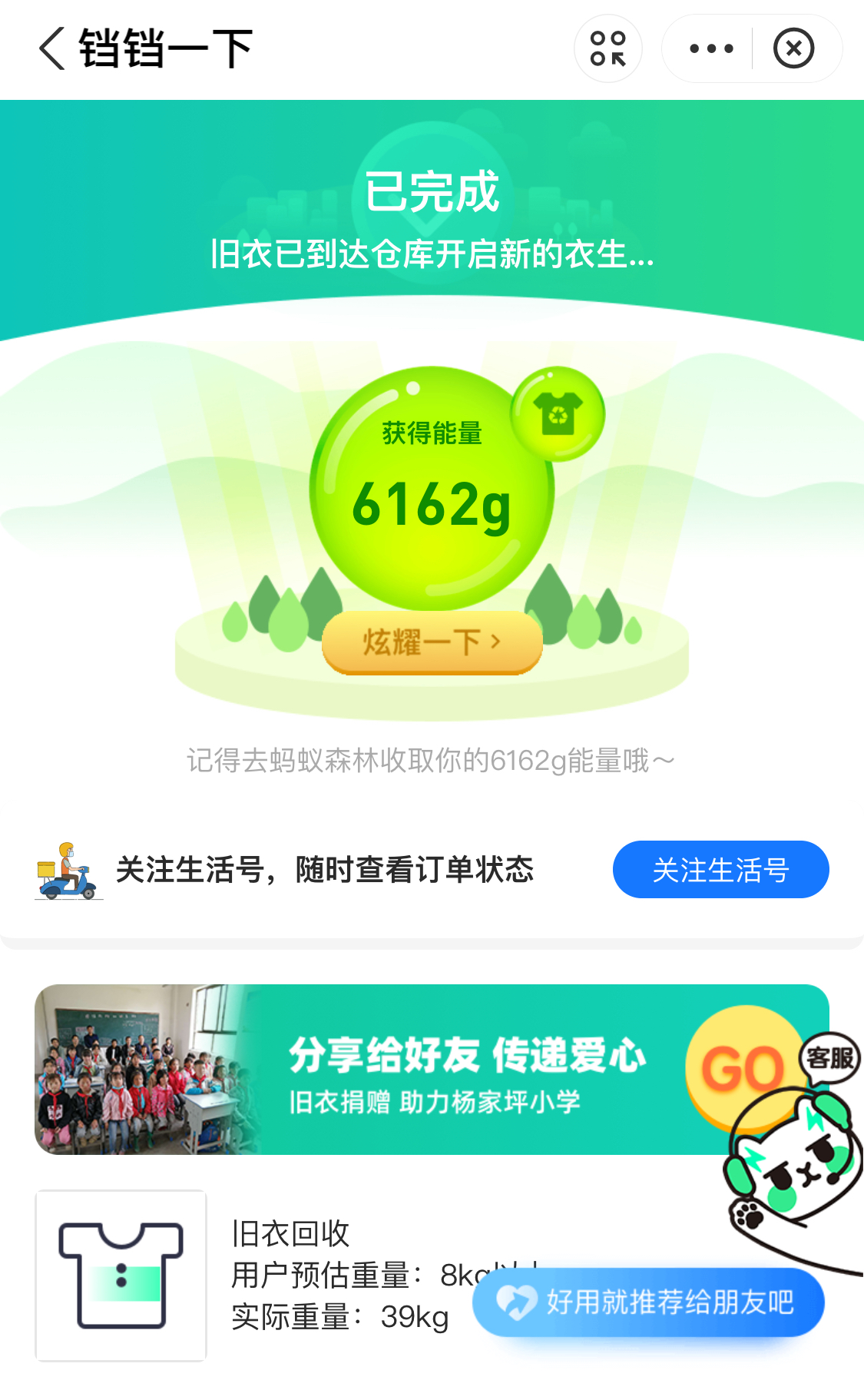Tap 好用就推荐给朋友吧 recommend button
This screenshot has height=1400, width=864.
click(x=647, y=1302)
